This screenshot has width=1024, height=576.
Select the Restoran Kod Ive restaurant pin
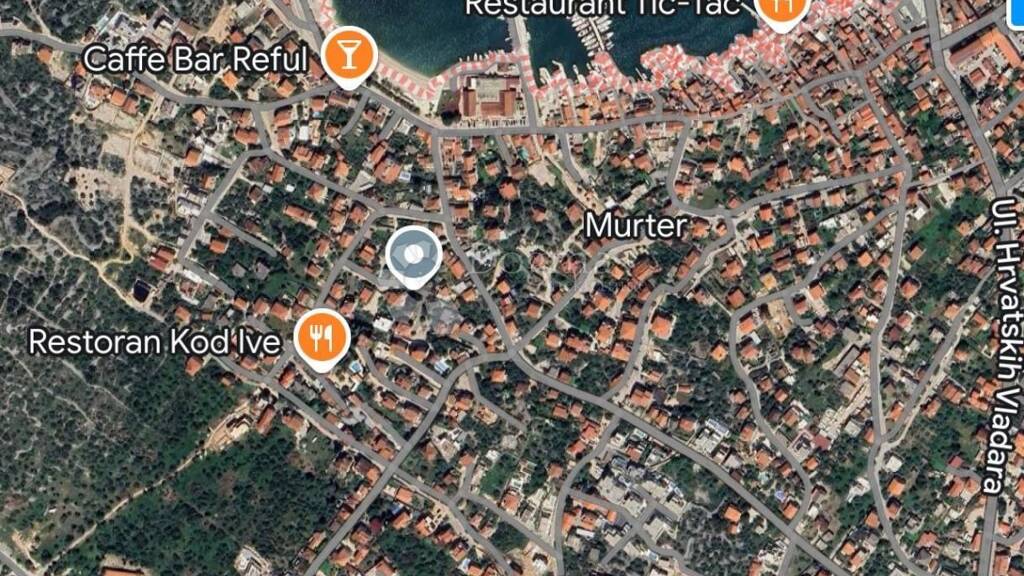pyautogui.click(x=321, y=338)
